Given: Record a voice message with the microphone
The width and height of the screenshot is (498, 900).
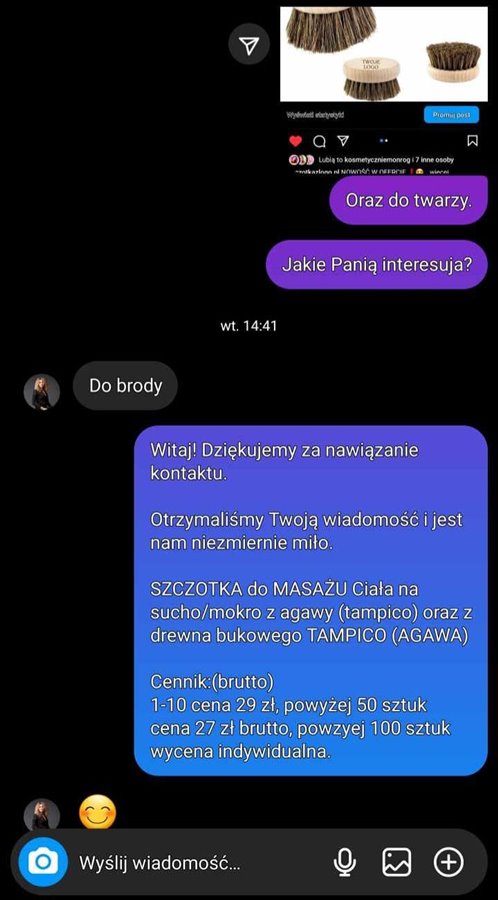Looking at the screenshot, I should tap(344, 862).
